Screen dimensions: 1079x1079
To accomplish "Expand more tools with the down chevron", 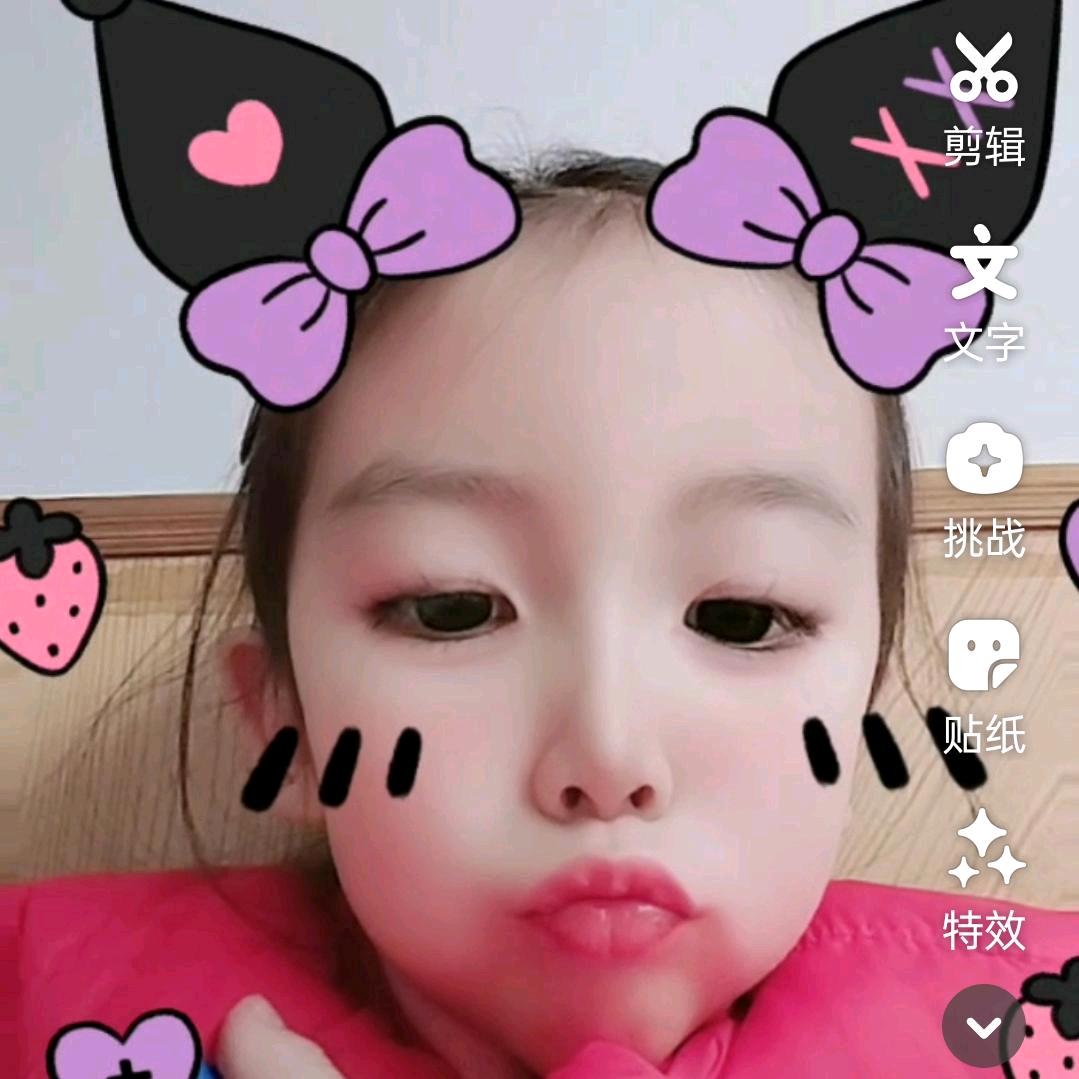I will click(x=984, y=1026).
